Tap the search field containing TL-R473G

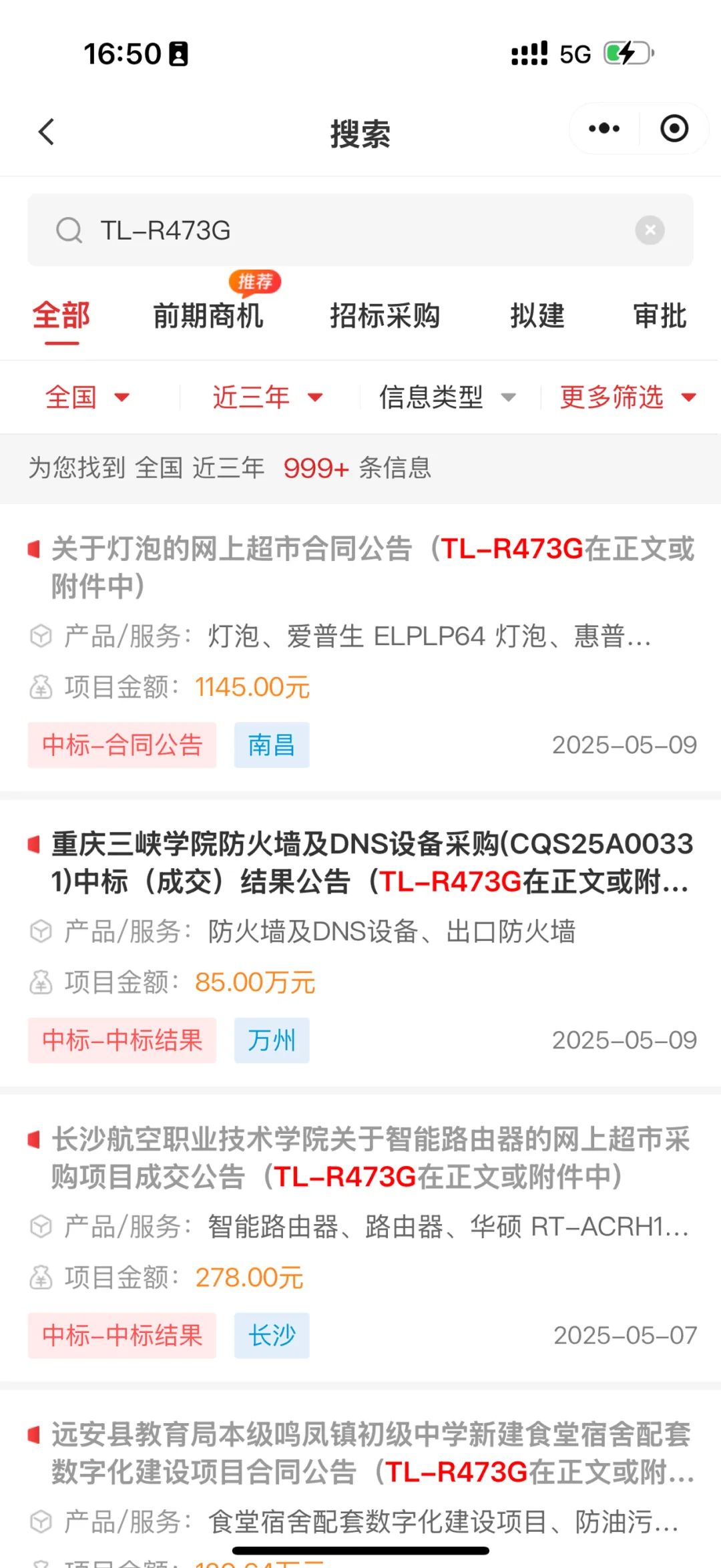click(x=360, y=230)
